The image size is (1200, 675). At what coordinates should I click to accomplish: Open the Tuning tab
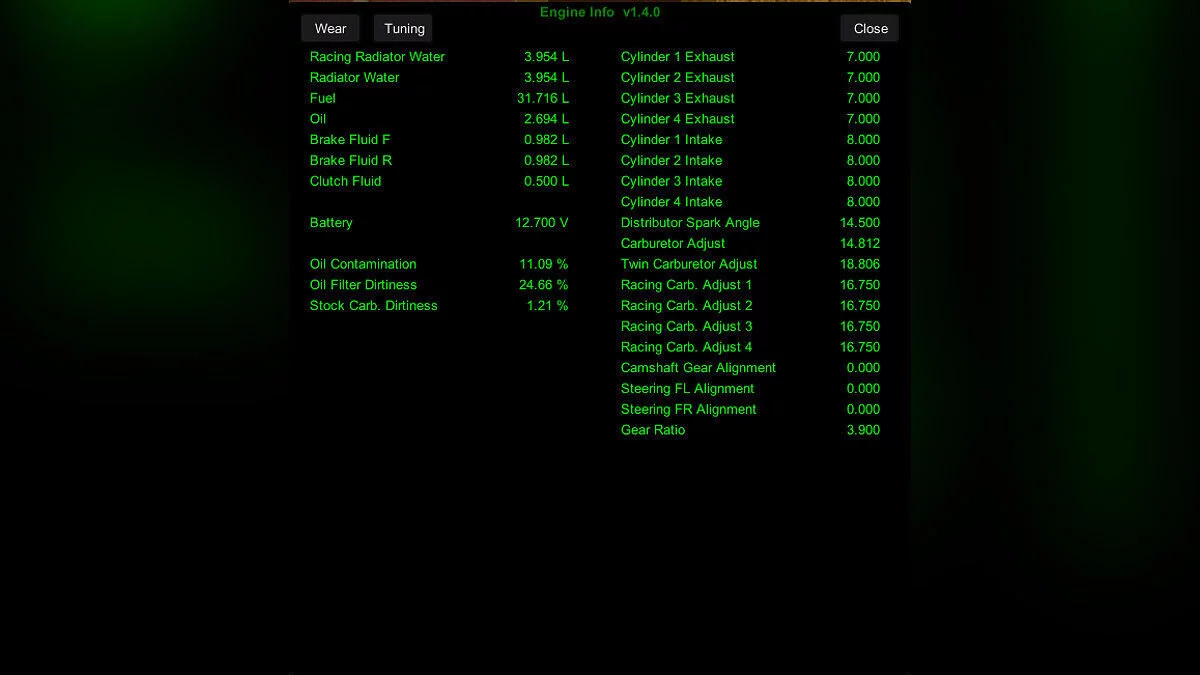(404, 29)
